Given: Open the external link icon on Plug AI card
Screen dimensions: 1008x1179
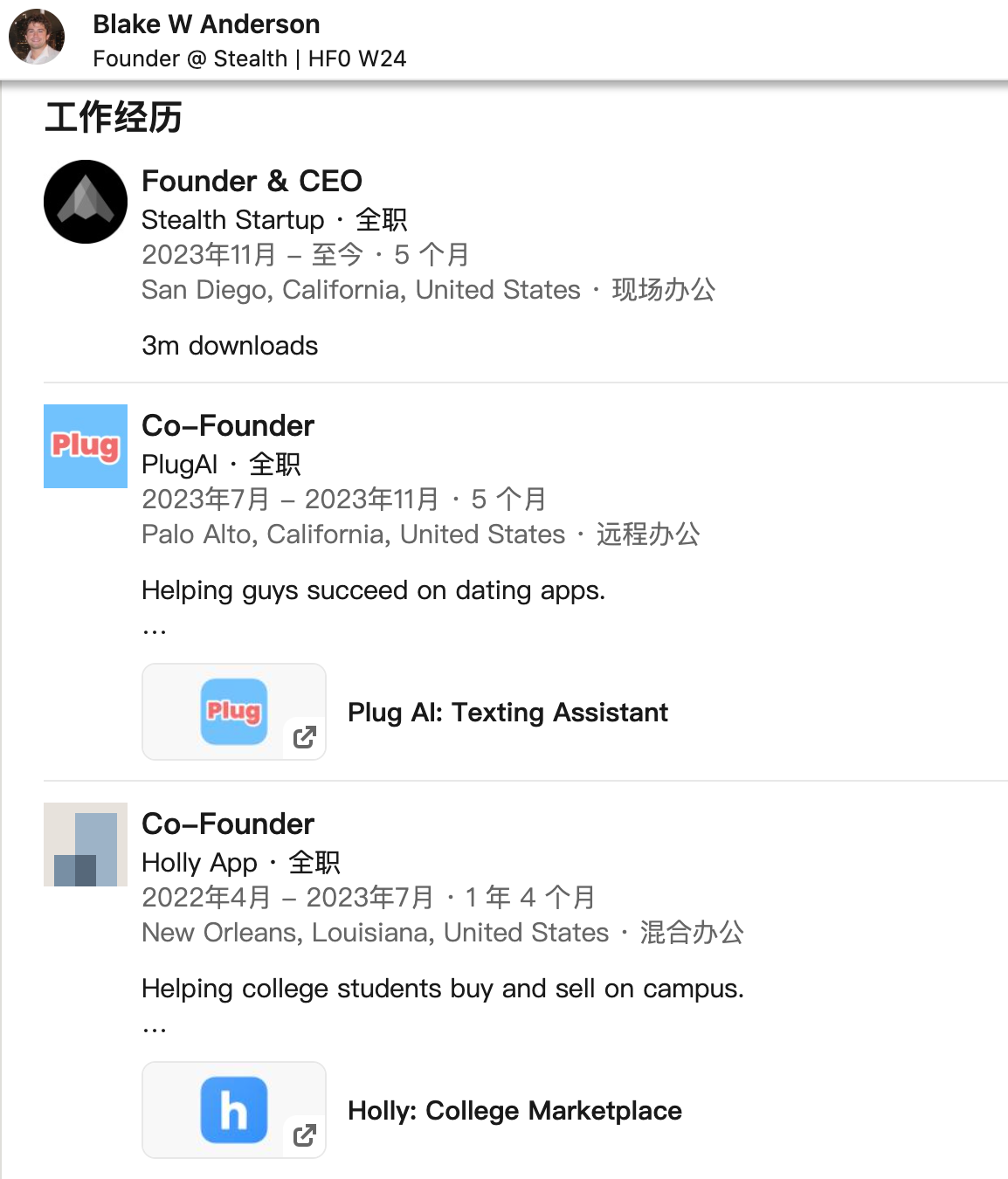Looking at the screenshot, I should pos(303,738).
